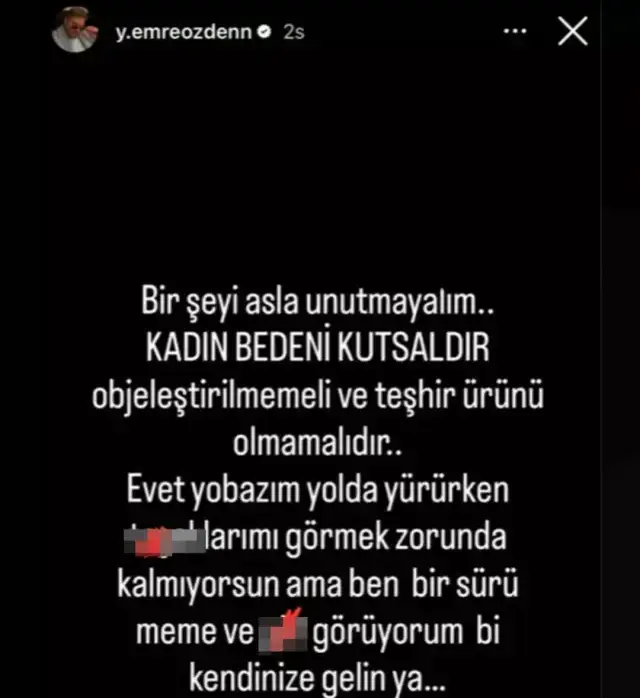Close the story viewer

572,32
